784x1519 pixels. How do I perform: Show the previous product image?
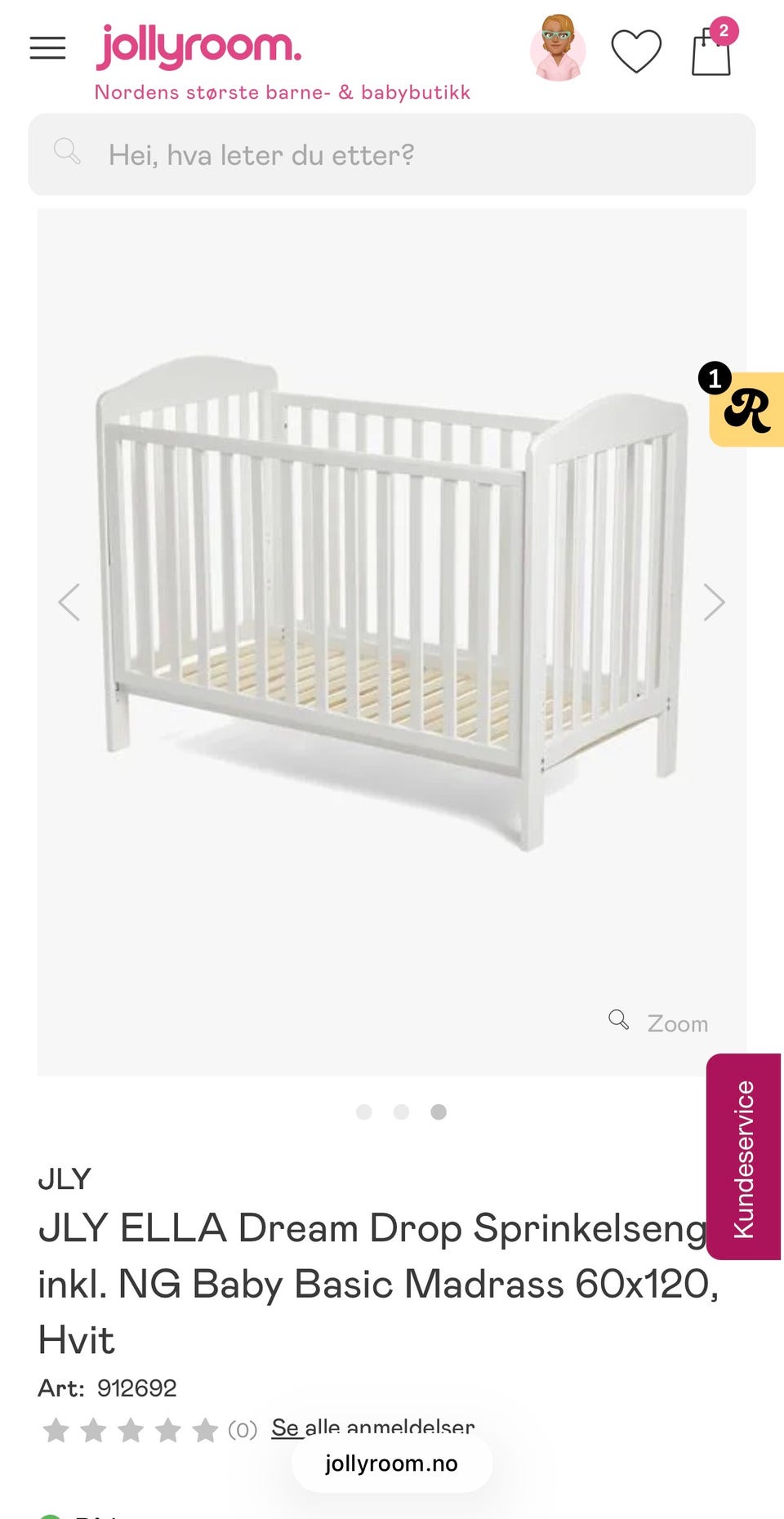(x=69, y=603)
